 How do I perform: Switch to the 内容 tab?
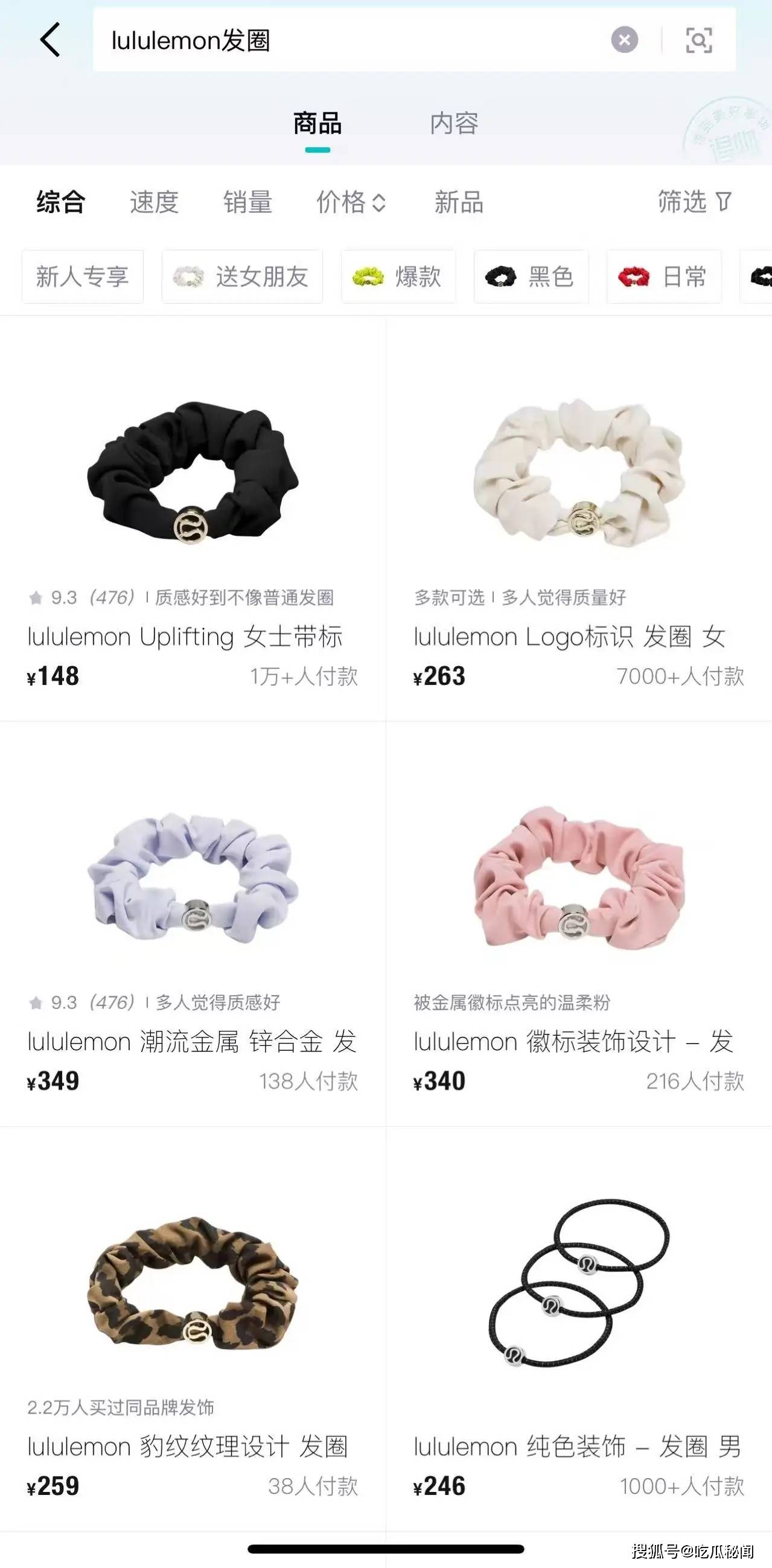(x=454, y=124)
